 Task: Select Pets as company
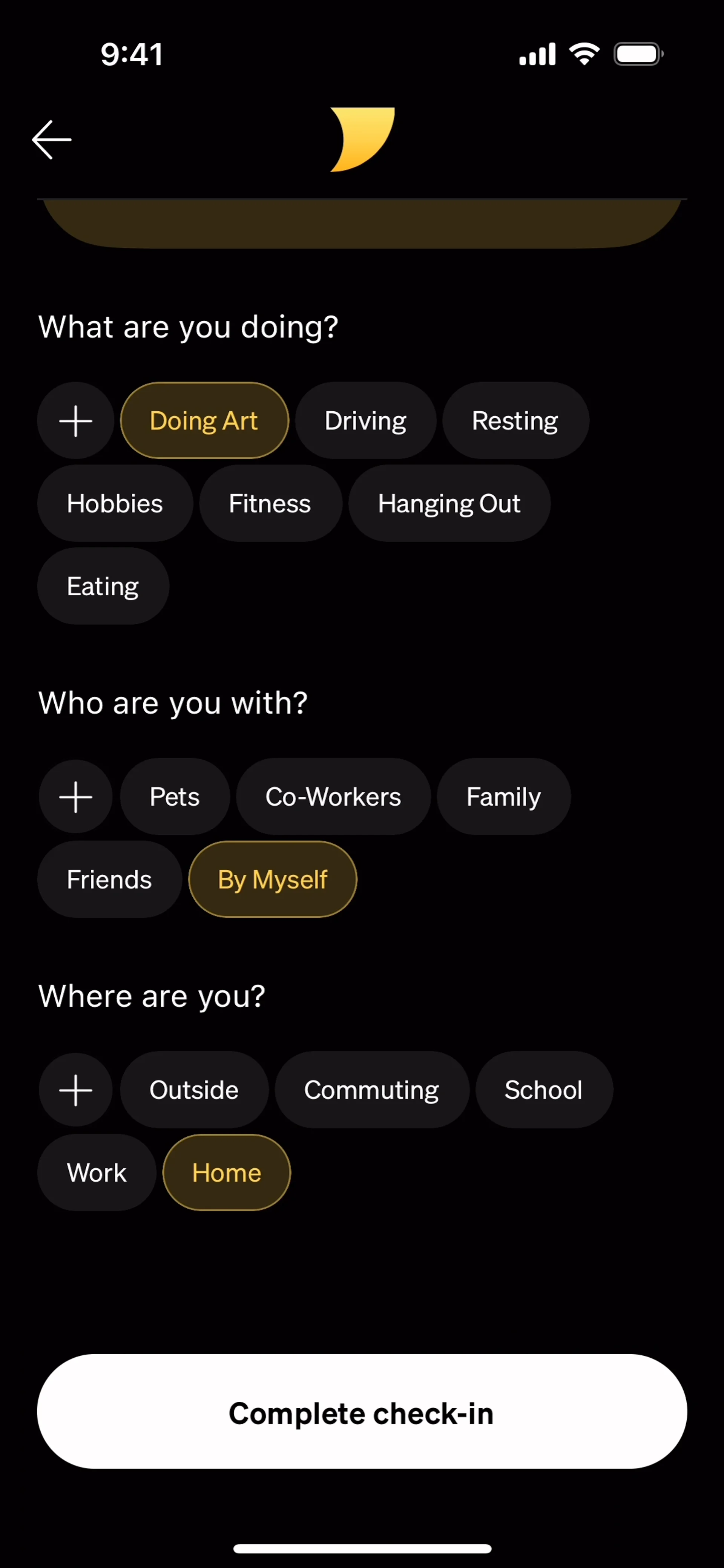click(175, 797)
